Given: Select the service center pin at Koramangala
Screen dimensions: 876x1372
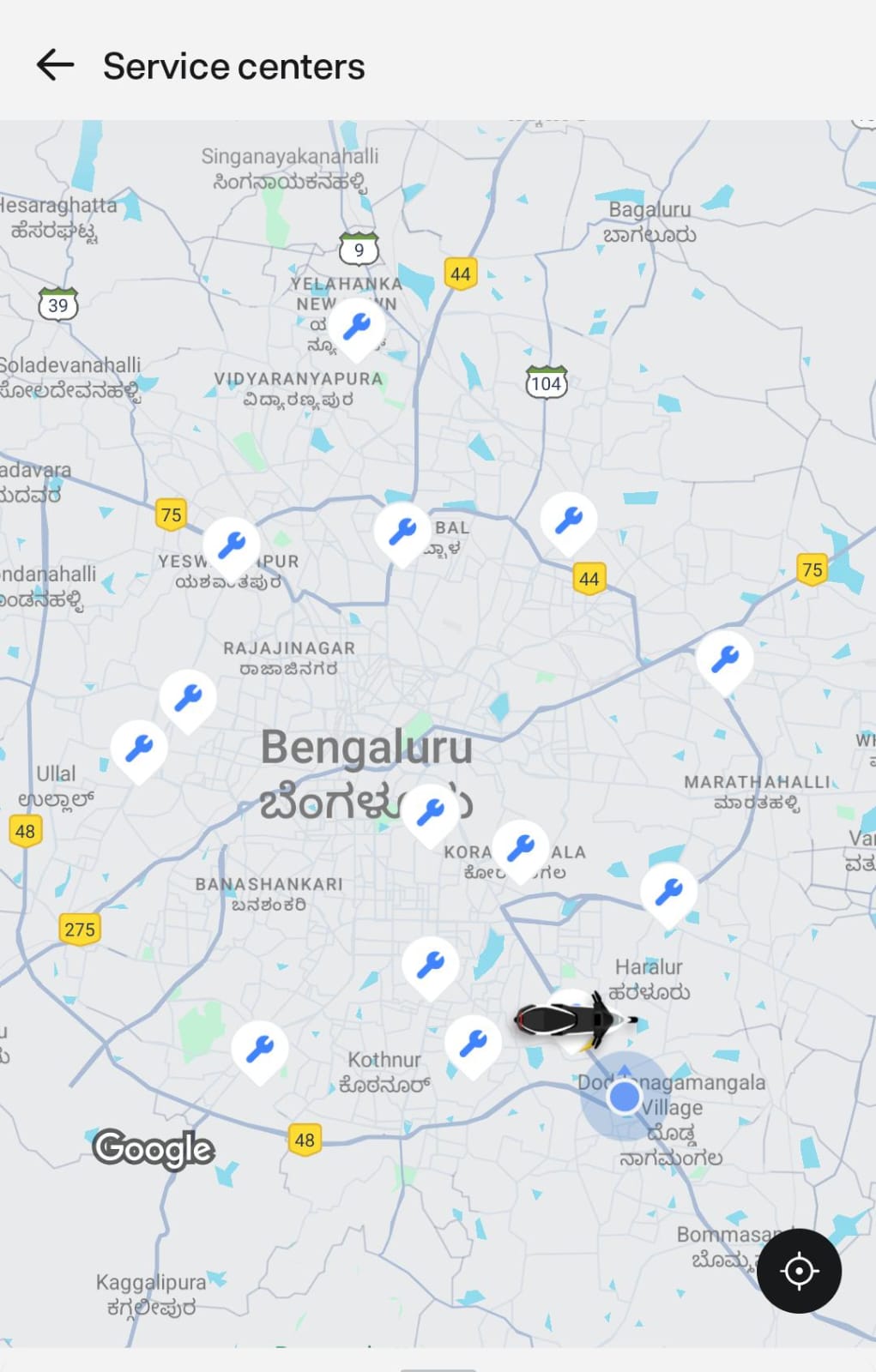Looking at the screenshot, I should 520,849.
